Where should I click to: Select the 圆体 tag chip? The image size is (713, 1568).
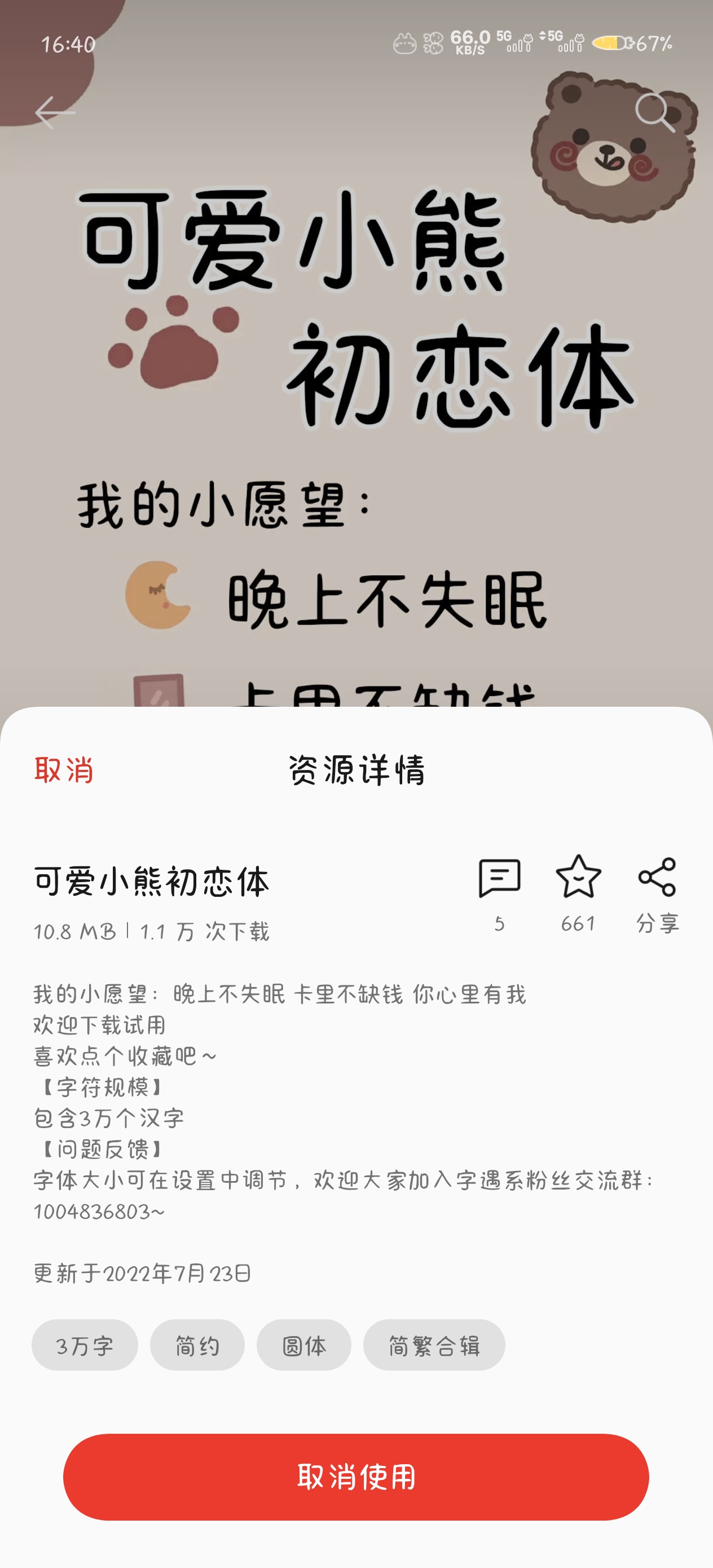[x=304, y=1345]
